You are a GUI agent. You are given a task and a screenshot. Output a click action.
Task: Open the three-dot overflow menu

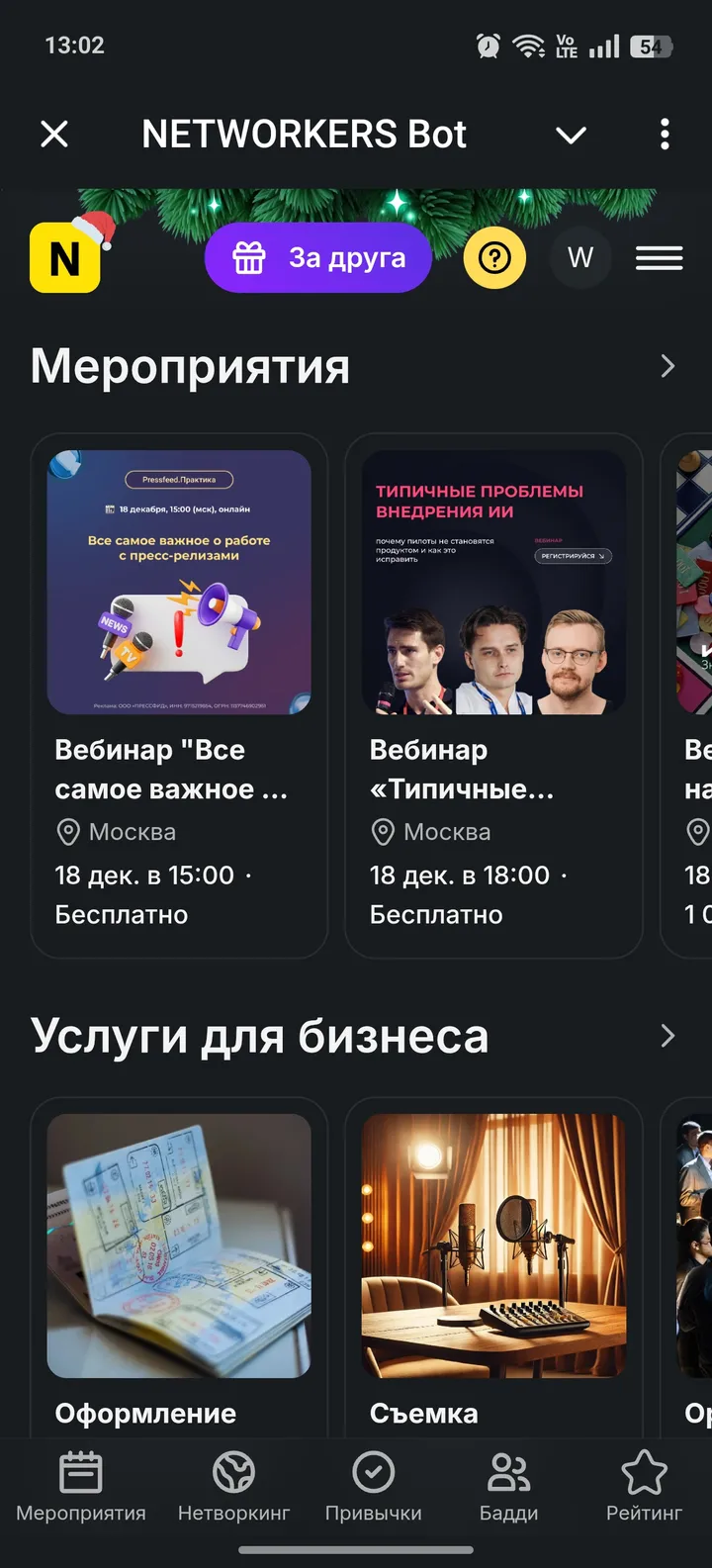[x=665, y=134]
